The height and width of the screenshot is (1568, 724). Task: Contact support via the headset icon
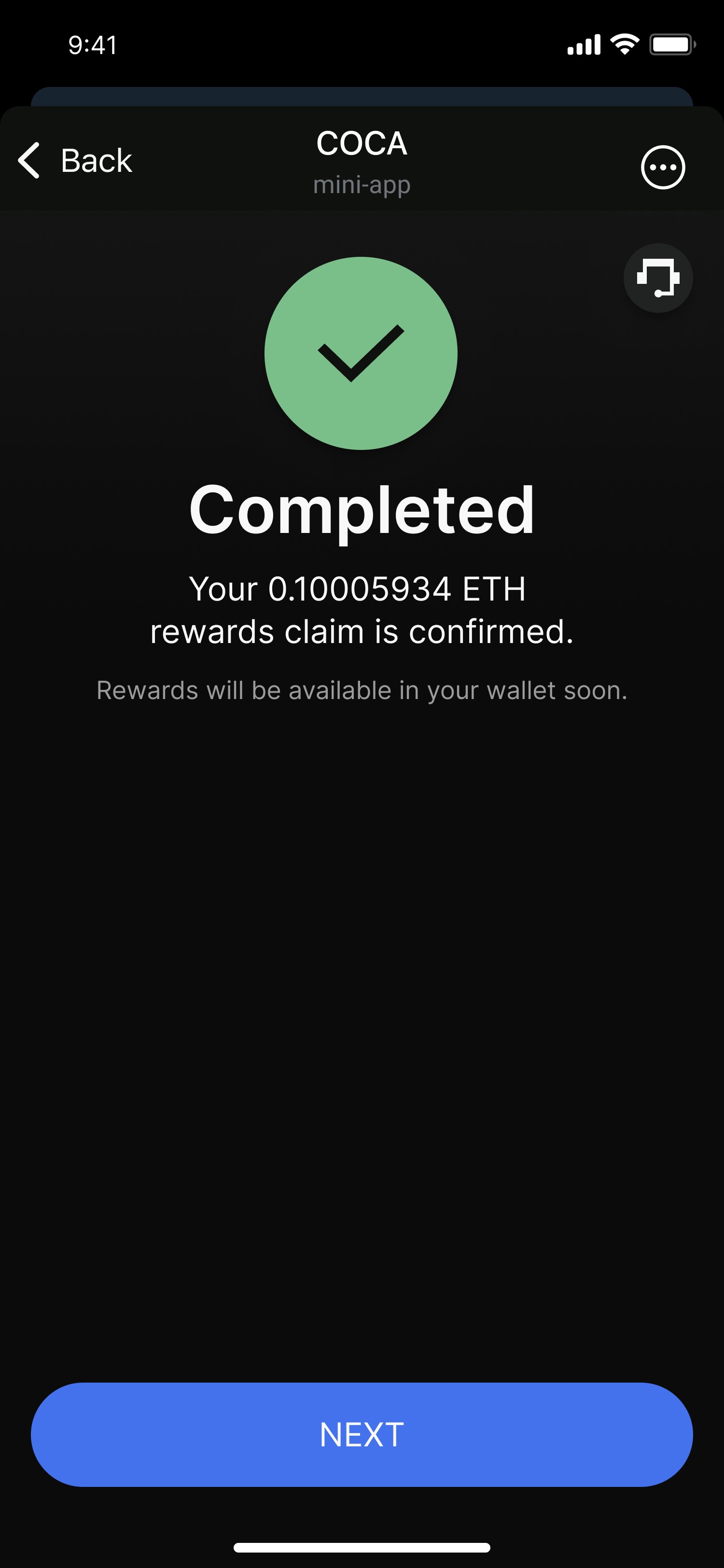click(x=658, y=278)
